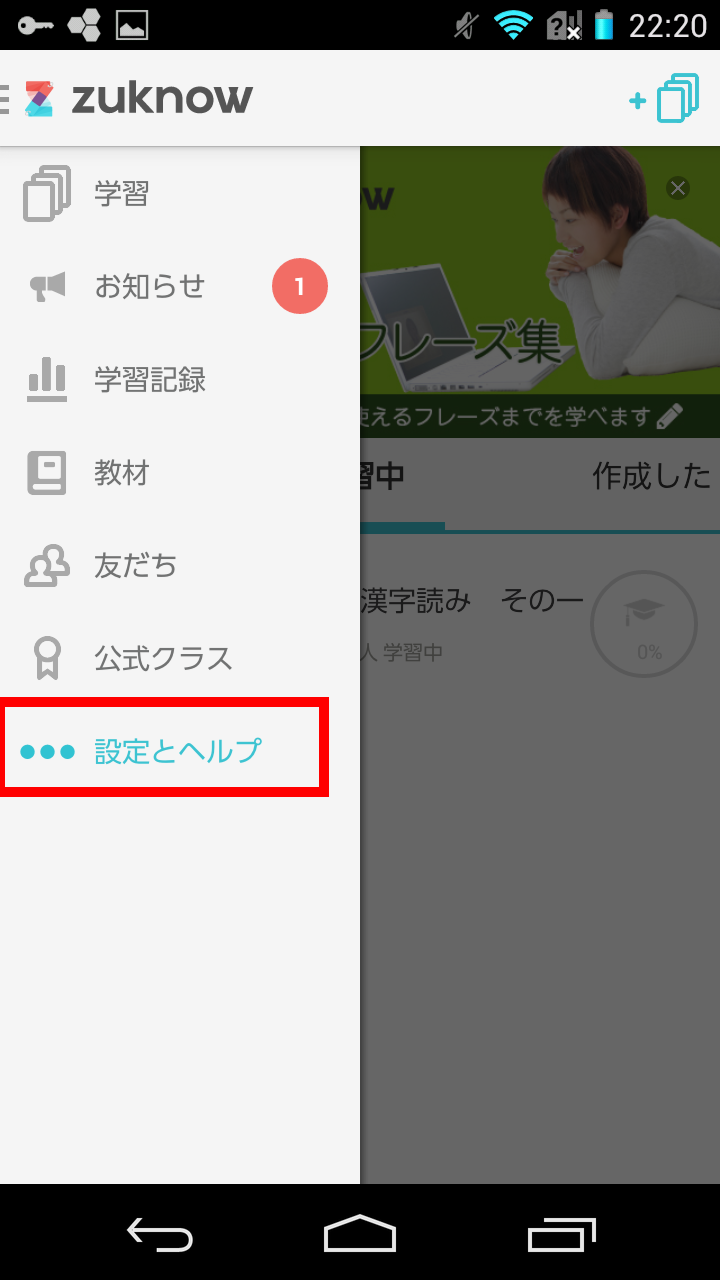Tap the system back button
Image resolution: width=720 pixels, height=1280 pixels.
point(160,1234)
